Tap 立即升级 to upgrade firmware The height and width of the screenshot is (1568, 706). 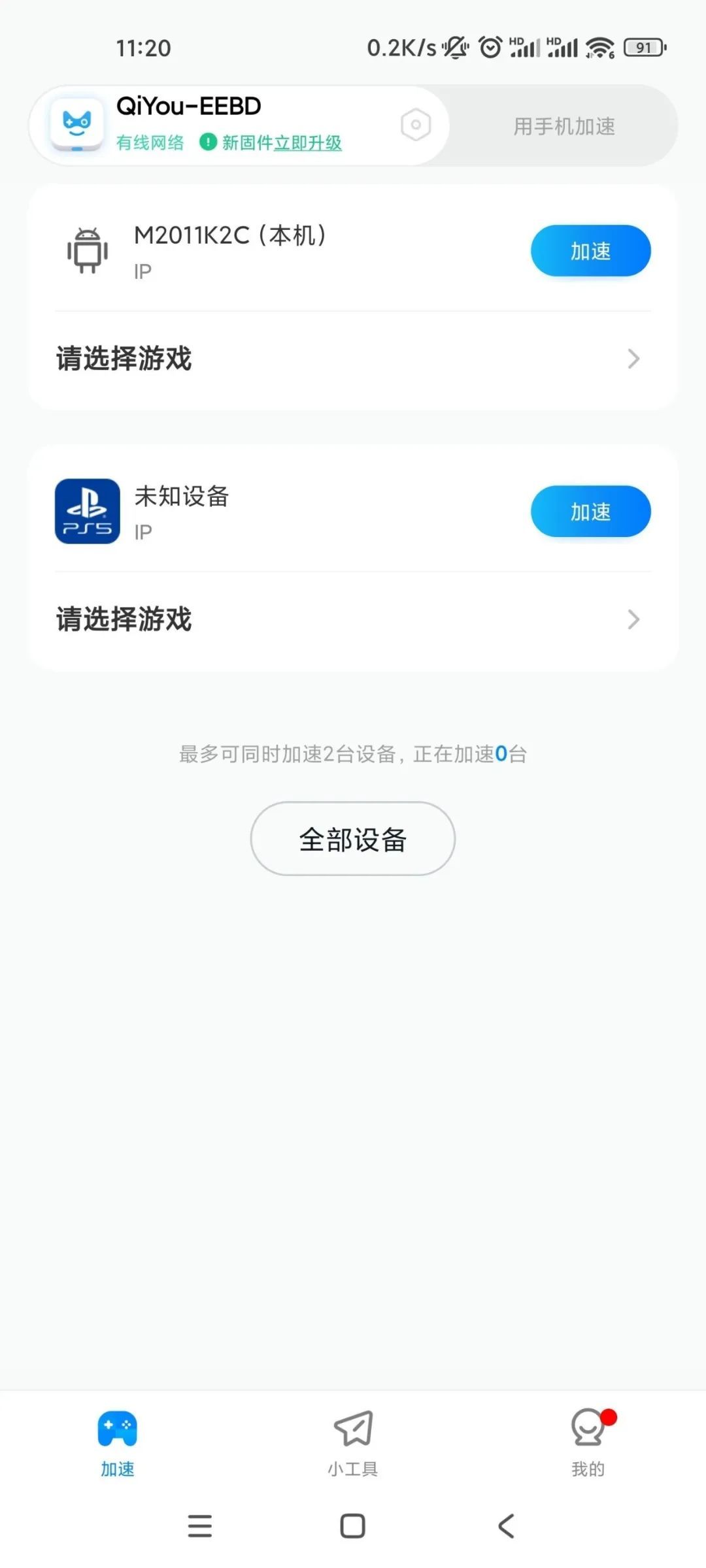(x=308, y=143)
